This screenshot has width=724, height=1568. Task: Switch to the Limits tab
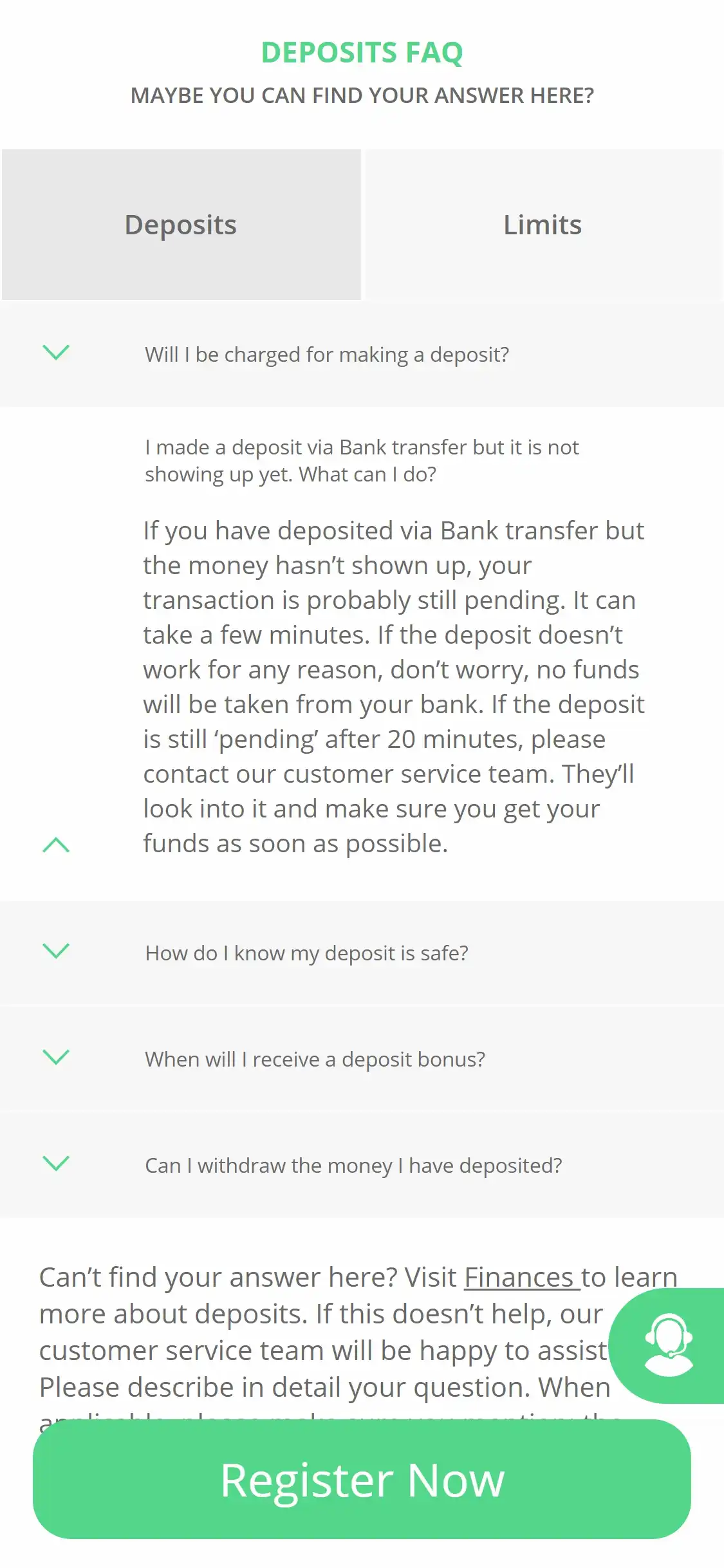(543, 225)
